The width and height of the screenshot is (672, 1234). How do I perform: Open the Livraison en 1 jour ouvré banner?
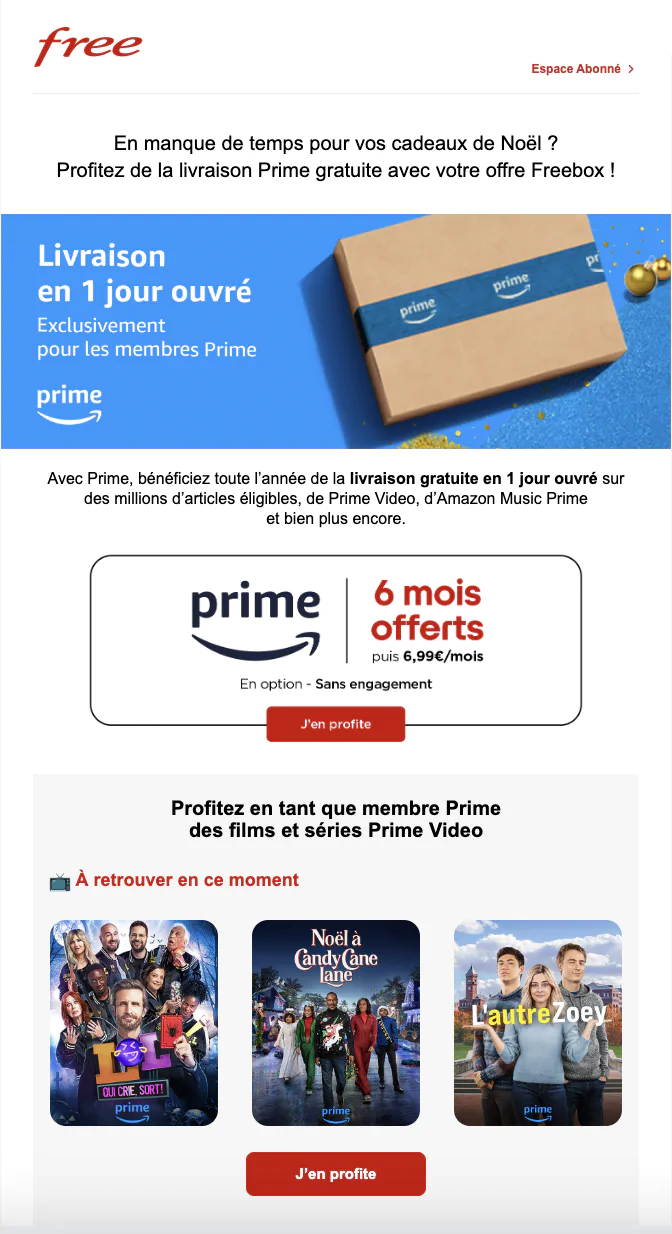tap(336, 331)
